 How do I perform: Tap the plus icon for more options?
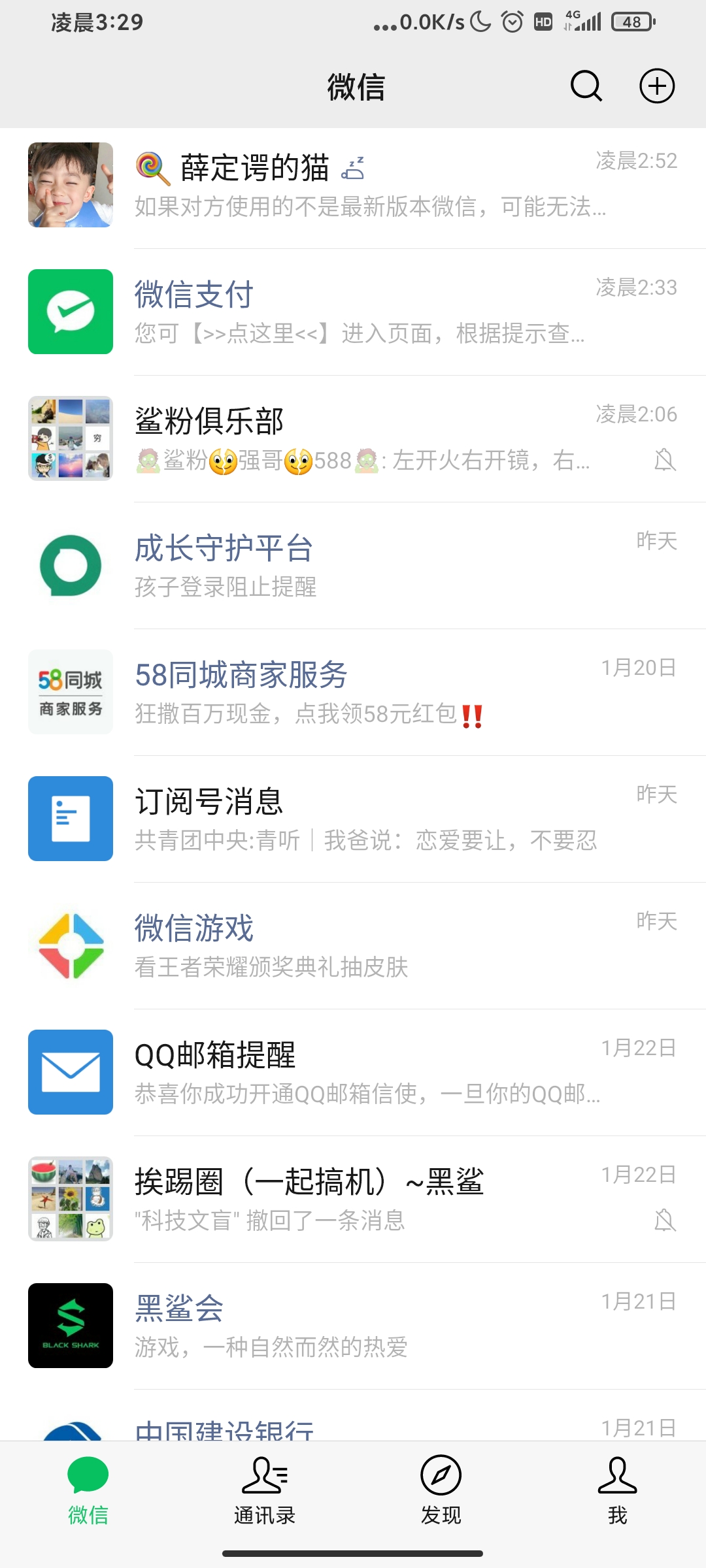tap(656, 86)
